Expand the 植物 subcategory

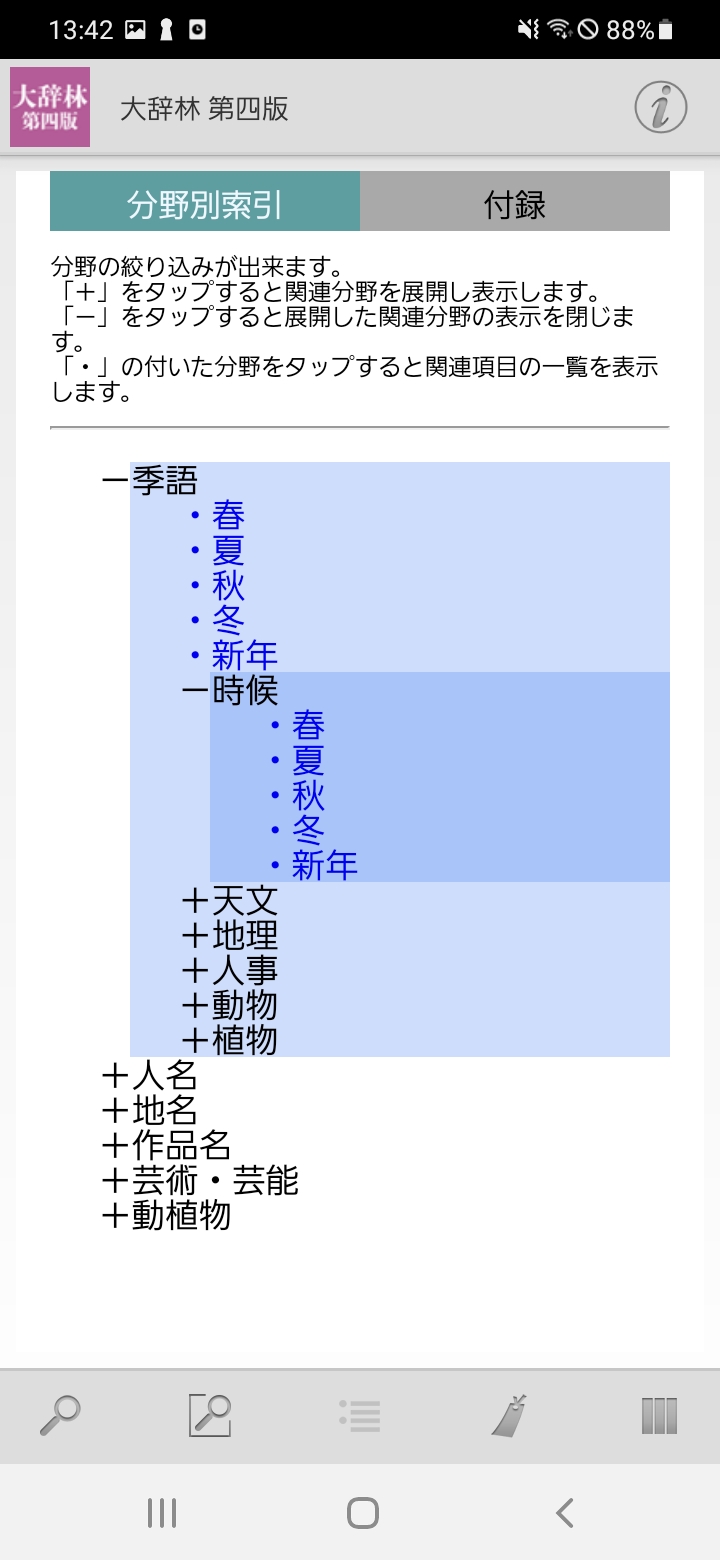coord(196,1041)
